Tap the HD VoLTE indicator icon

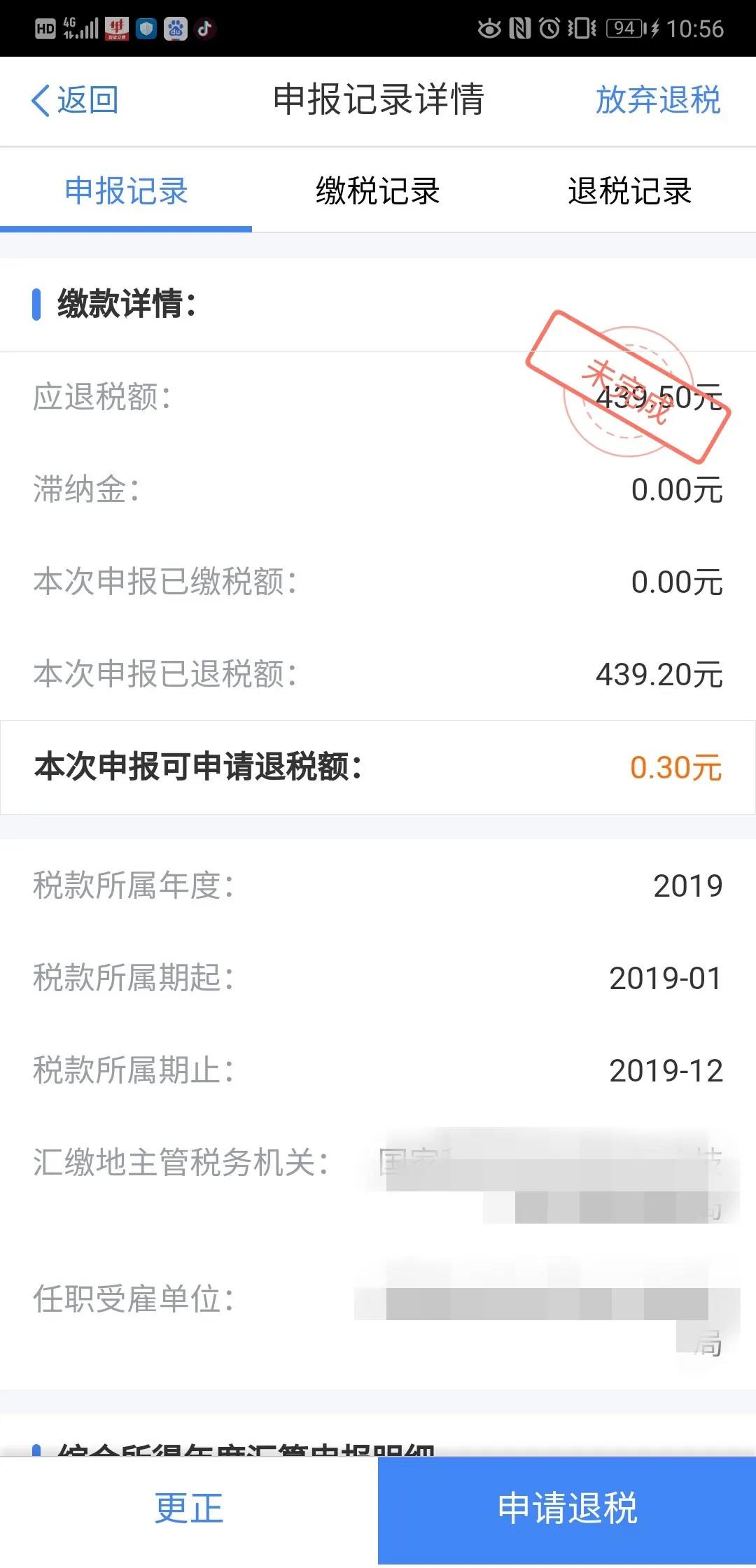coord(45,29)
